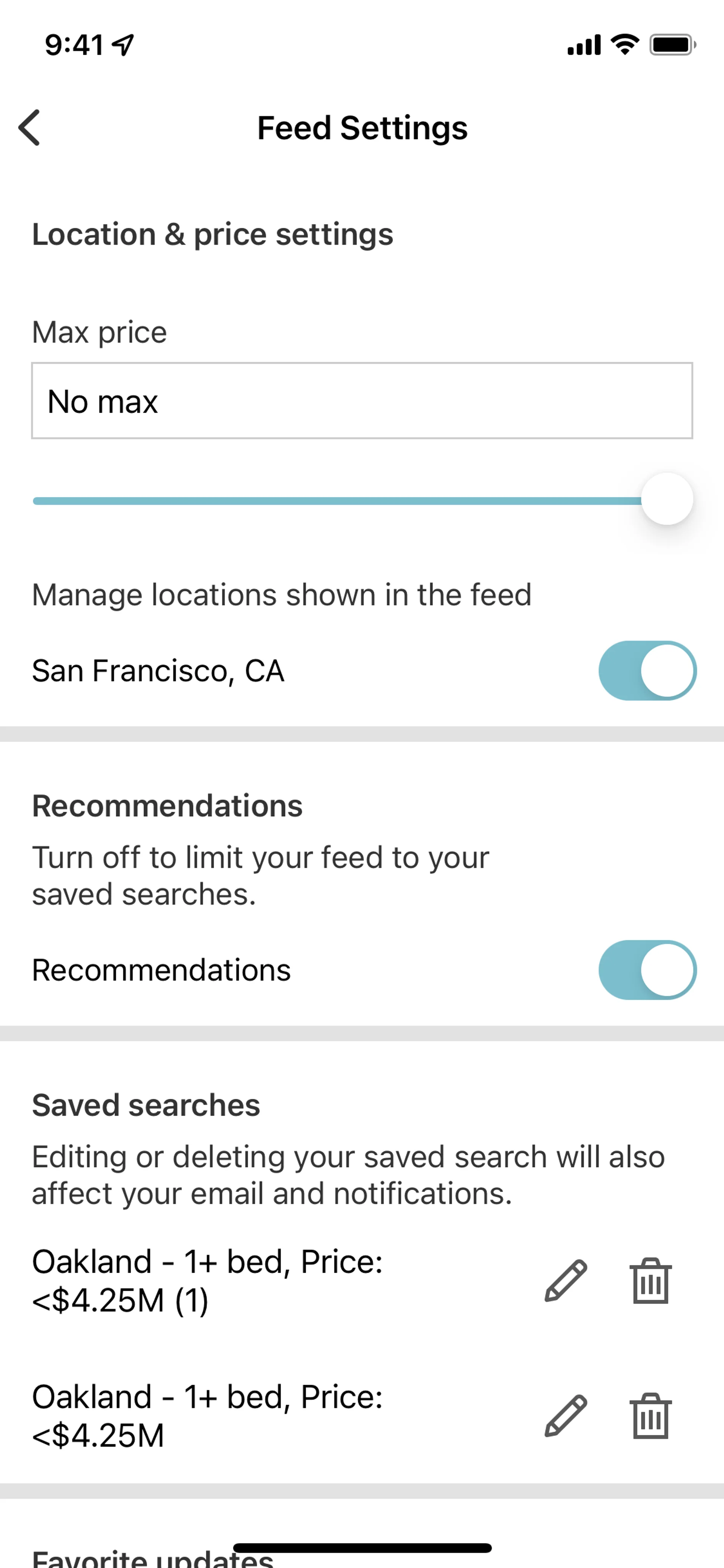
Task: Delete the last Oakland <$4.25M saved search
Action: click(x=650, y=1416)
